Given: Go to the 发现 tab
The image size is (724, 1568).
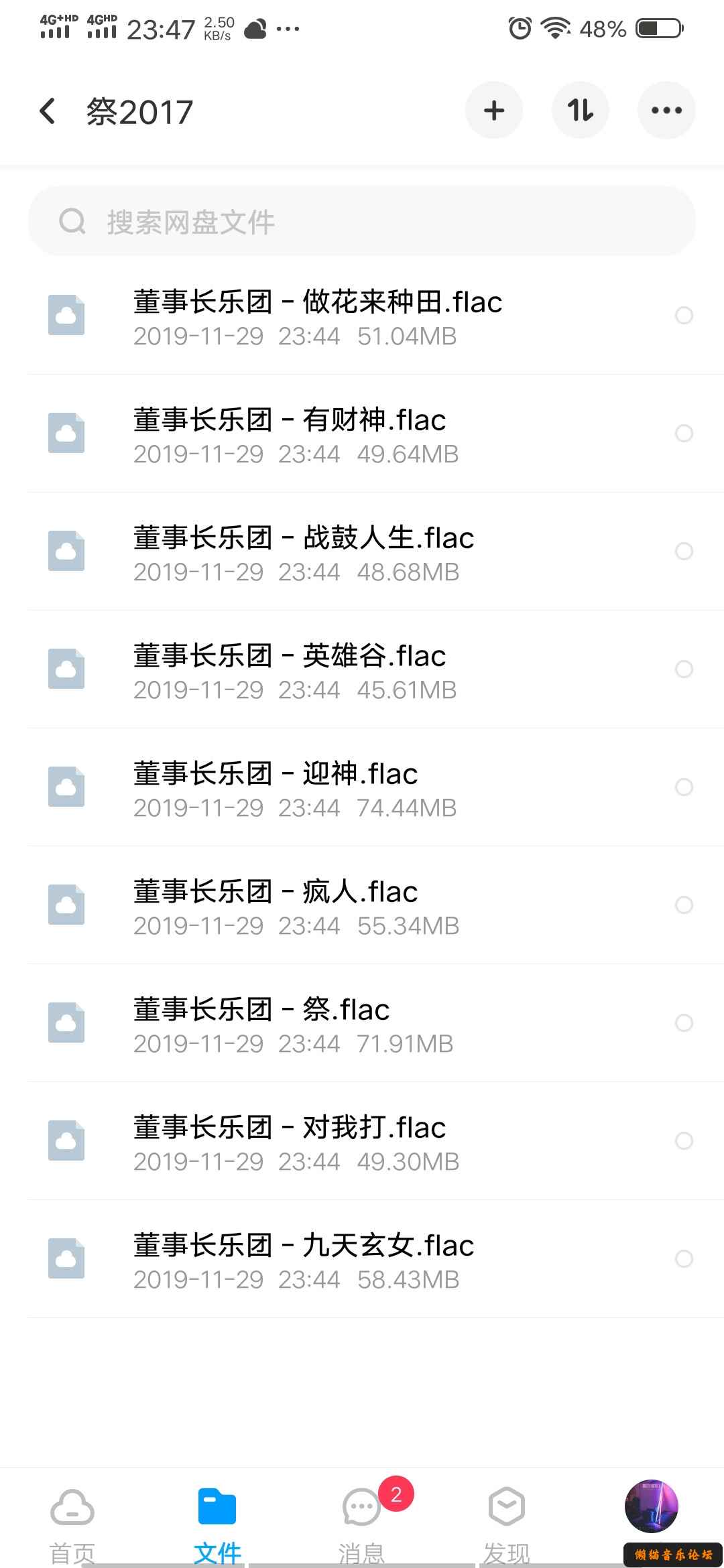Looking at the screenshot, I should pyautogui.click(x=507, y=1522).
